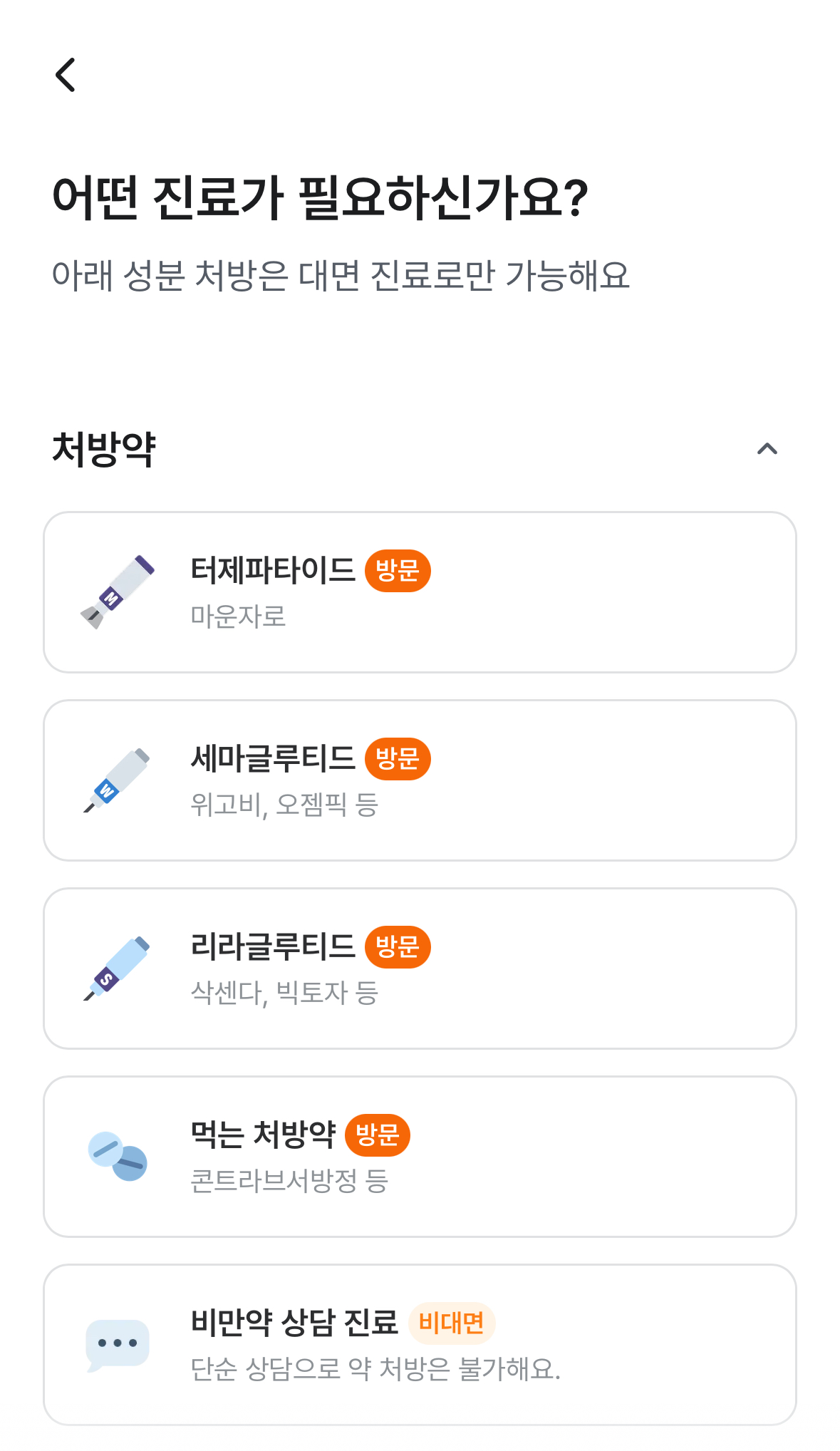Image resolution: width=840 pixels, height=1451 pixels.
Task: Pick the 먹는 처방약 card
Action: click(x=420, y=1157)
